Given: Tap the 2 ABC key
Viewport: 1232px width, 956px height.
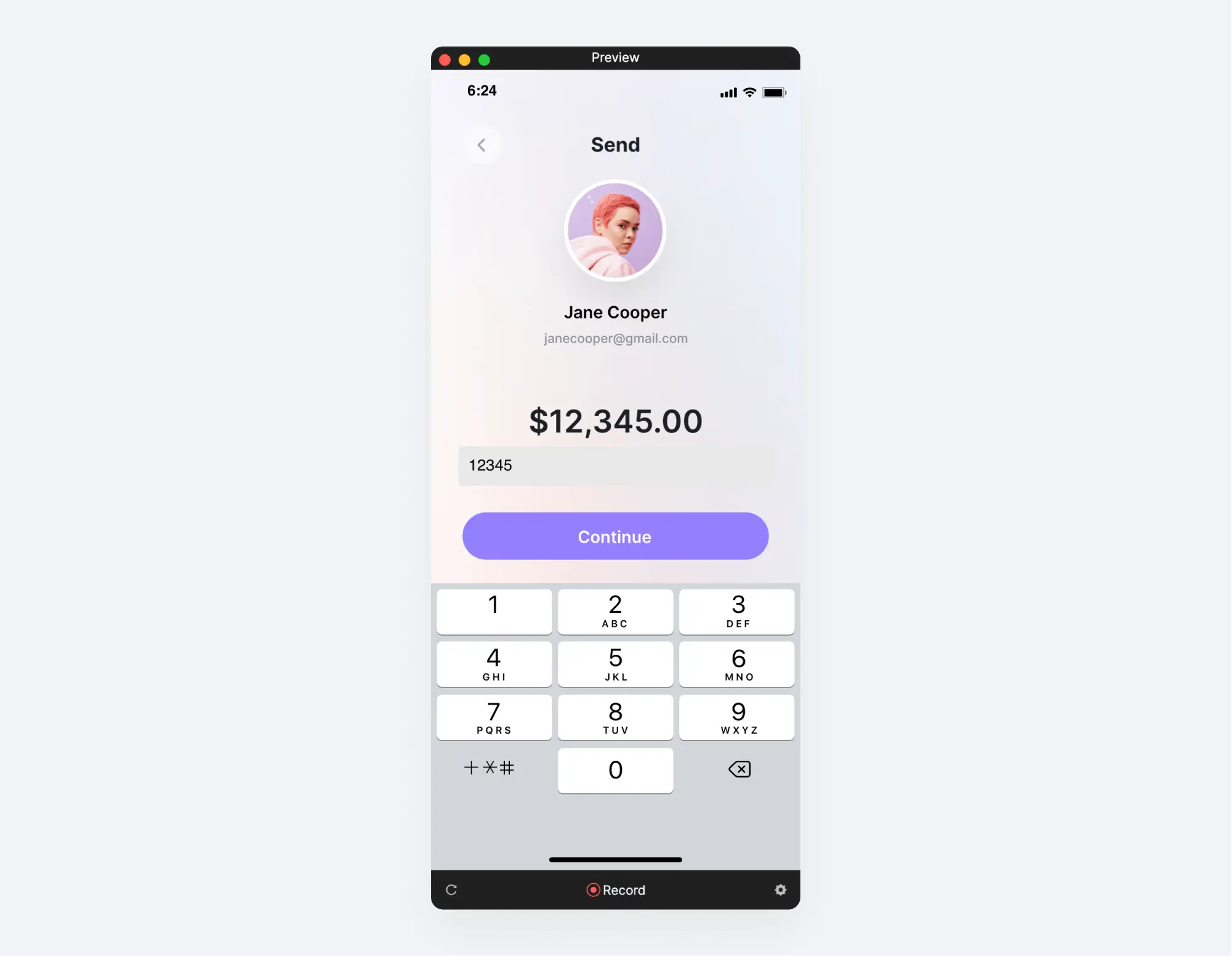Looking at the screenshot, I should pyautogui.click(x=615, y=611).
